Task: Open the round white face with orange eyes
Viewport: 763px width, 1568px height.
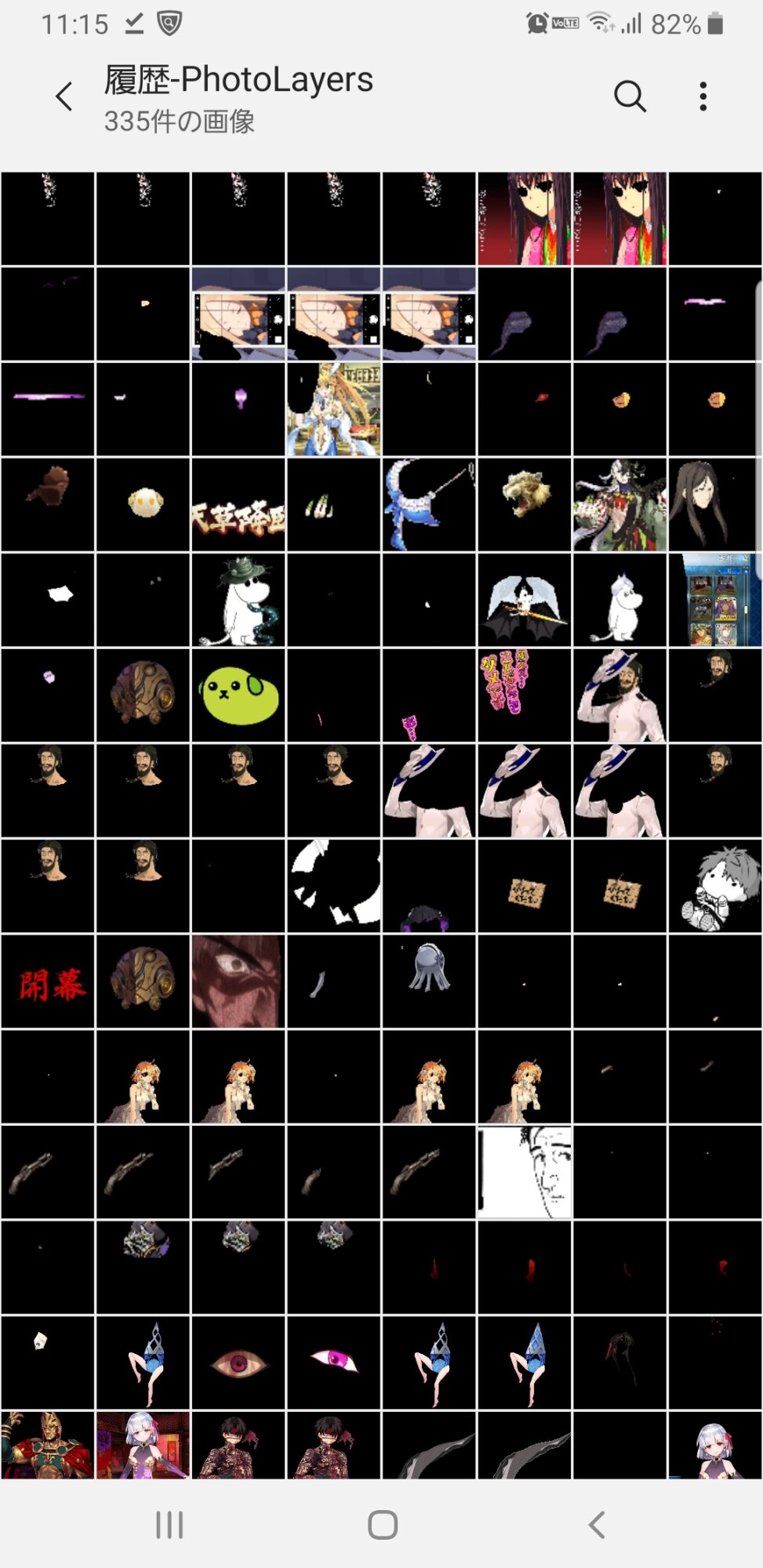Action: (144, 504)
